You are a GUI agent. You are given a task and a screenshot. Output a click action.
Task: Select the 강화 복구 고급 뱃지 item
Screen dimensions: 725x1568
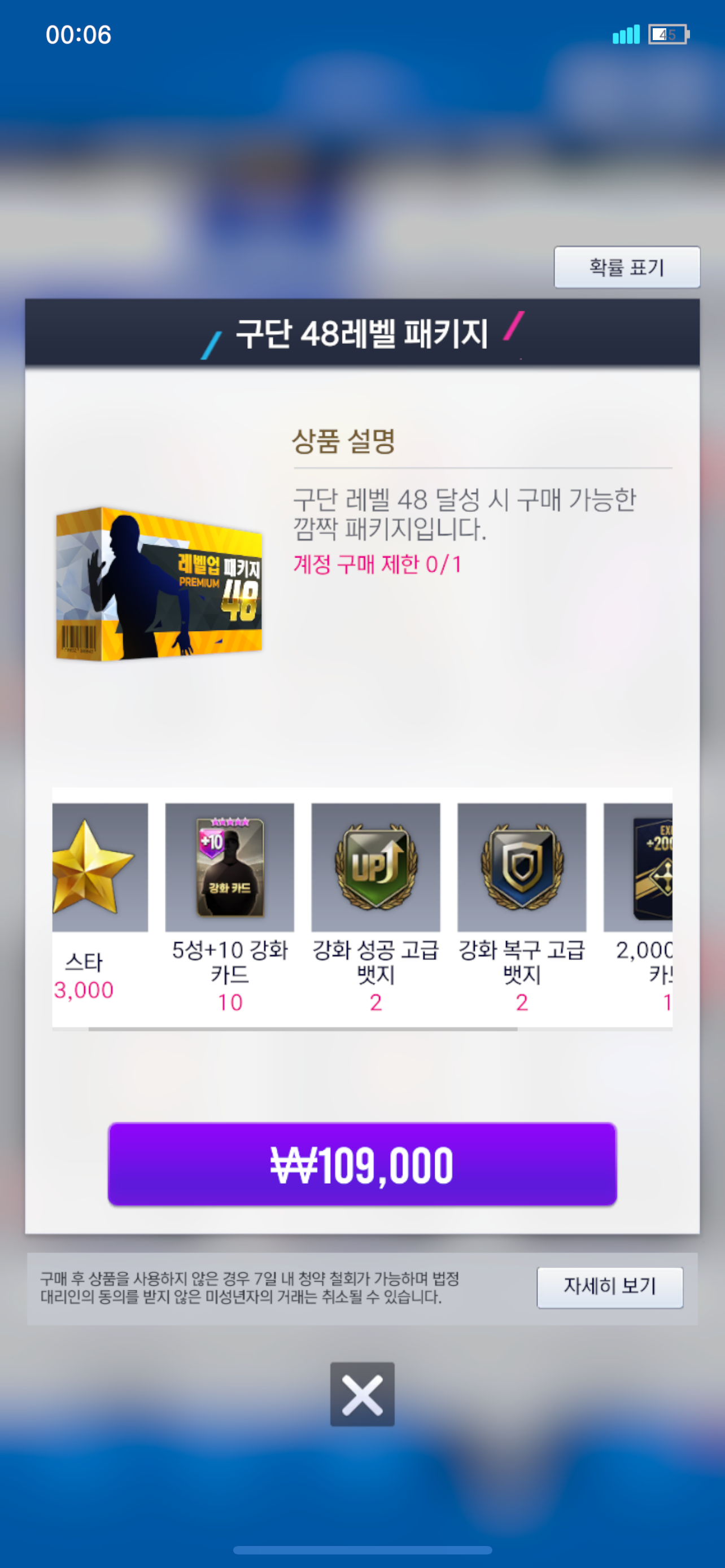[x=522, y=908]
